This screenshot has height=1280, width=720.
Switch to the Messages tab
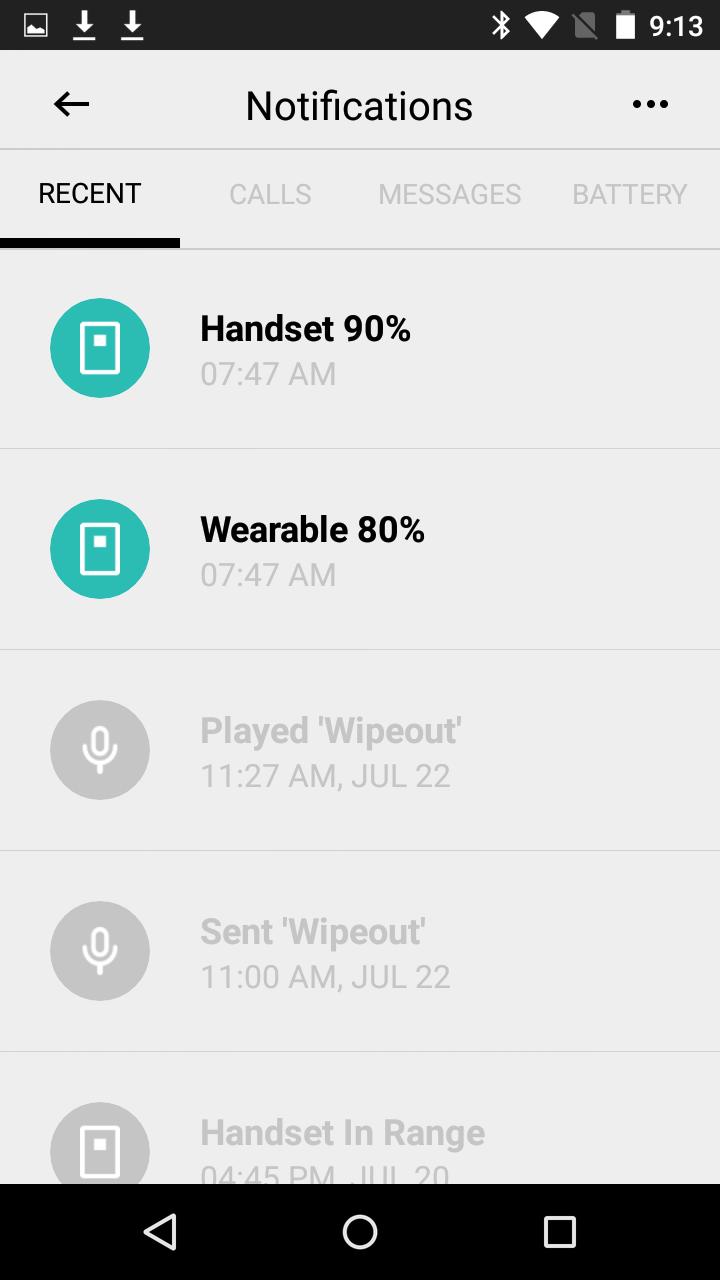449,194
